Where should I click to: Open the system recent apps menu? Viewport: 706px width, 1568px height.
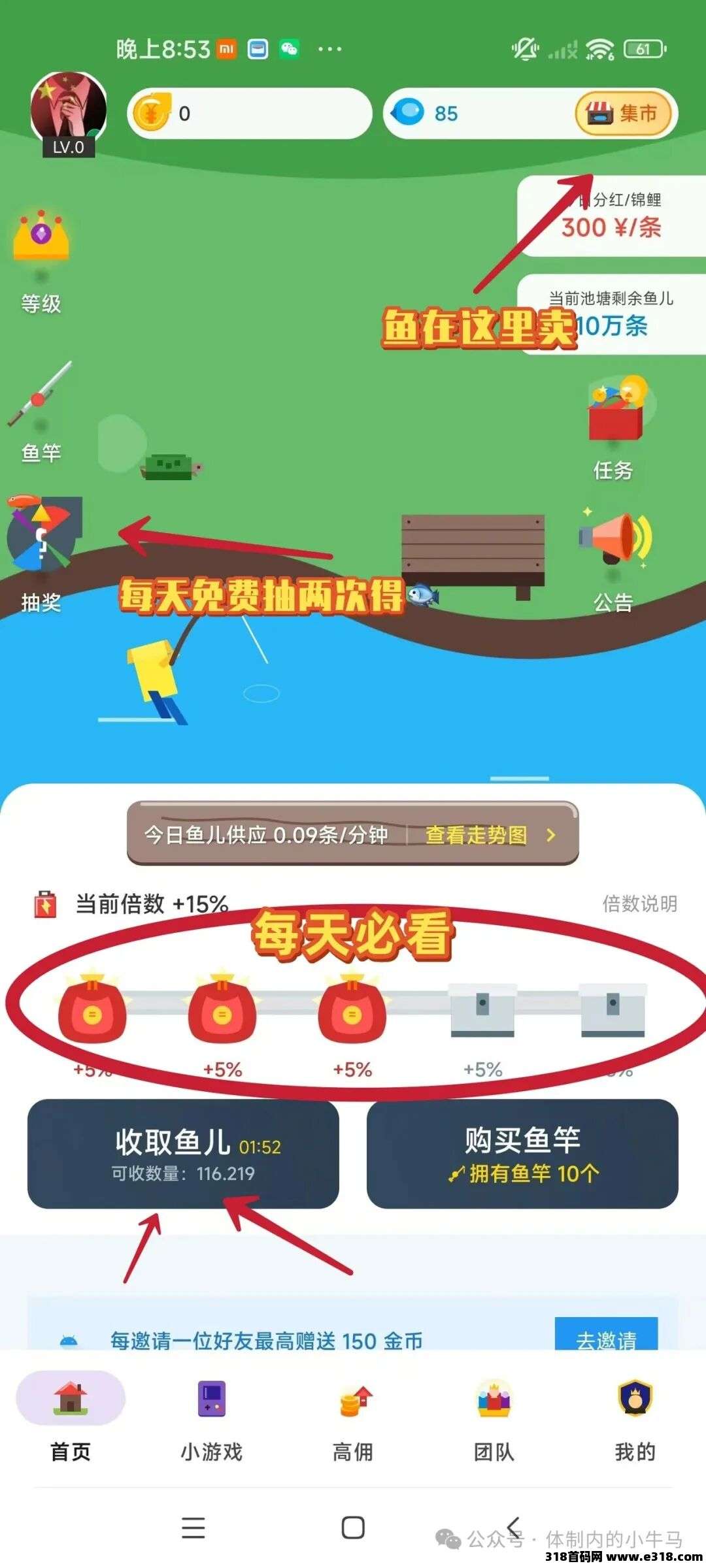(193, 1527)
